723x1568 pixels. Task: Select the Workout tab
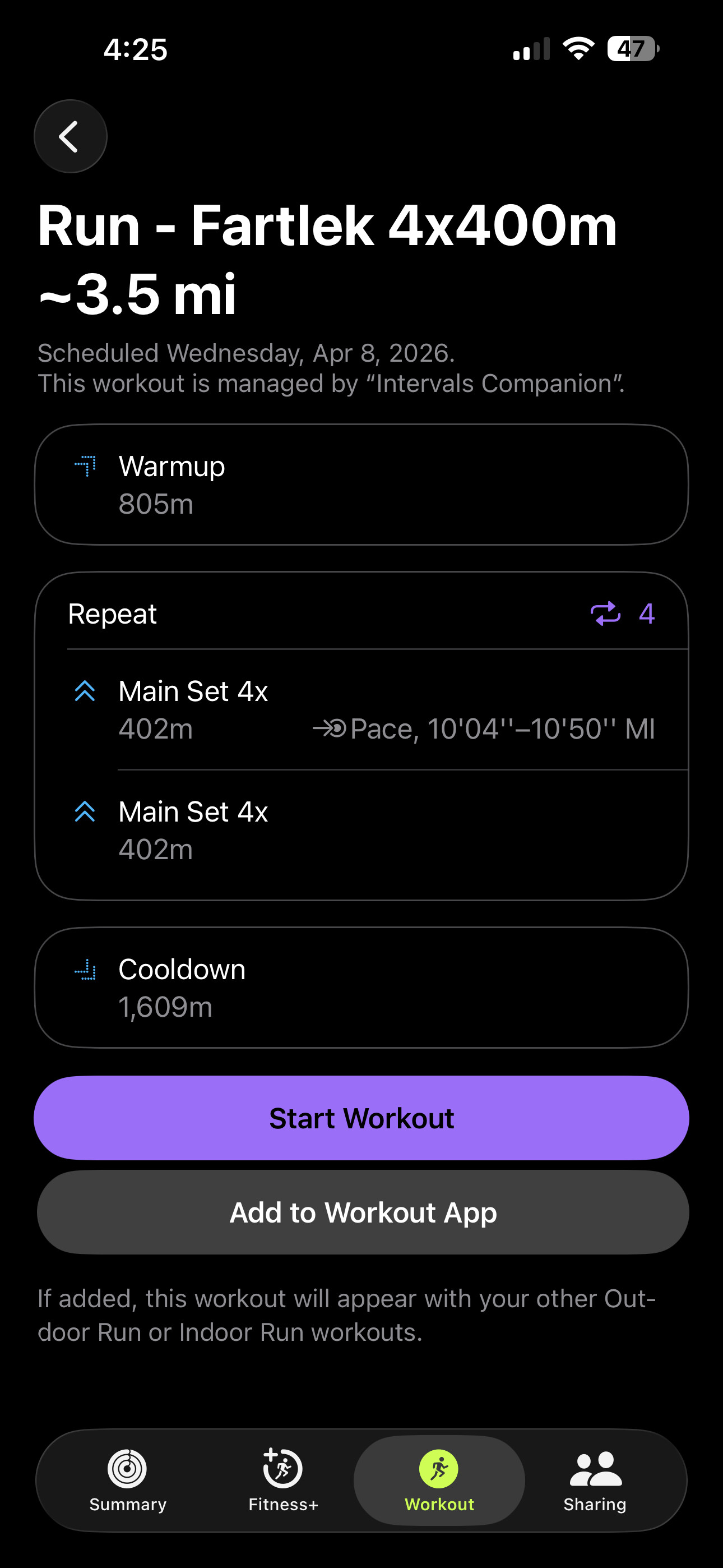(439, 1480)
